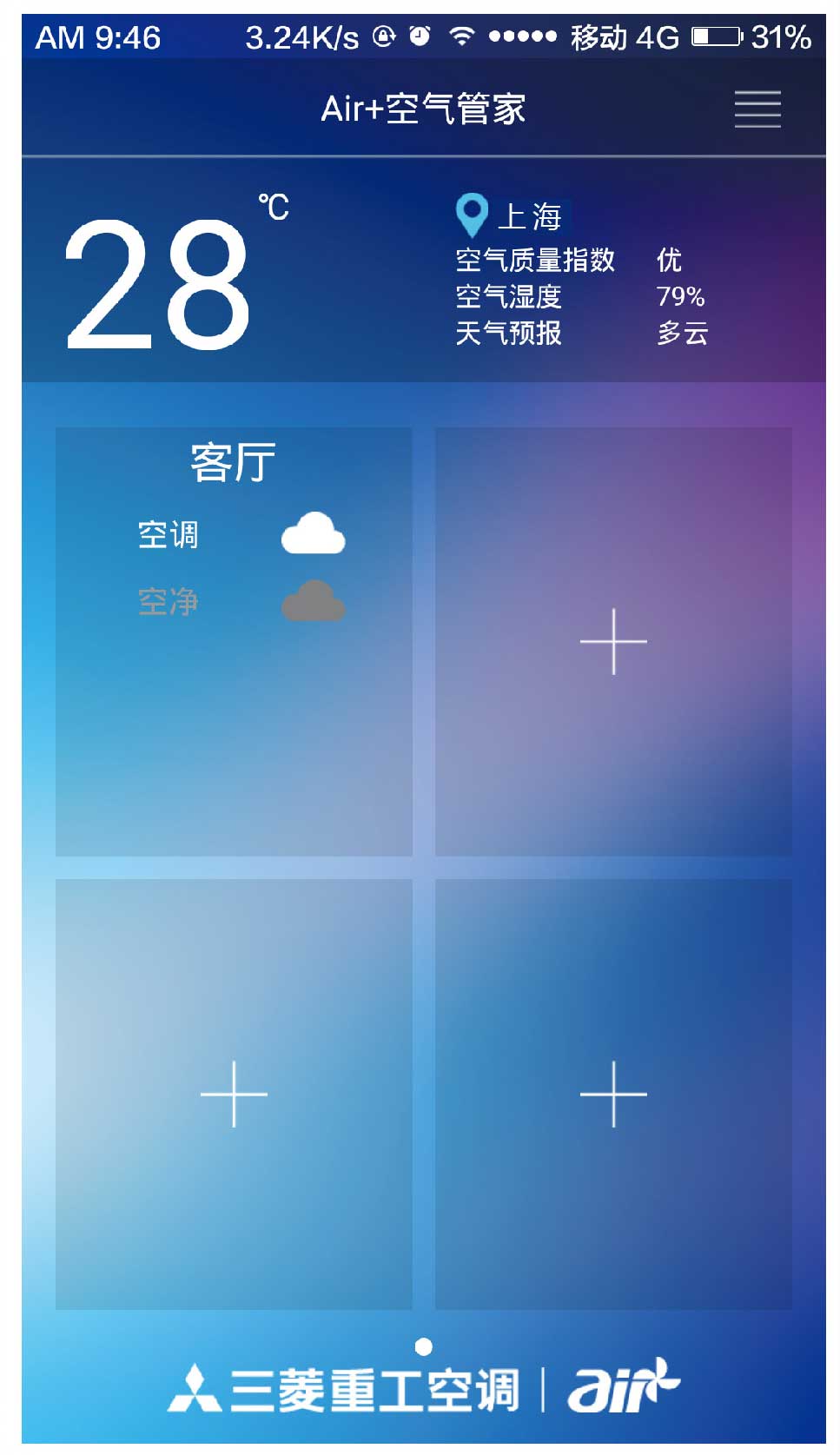Open the 客厅 room card
Screen dimensions: 840x1455
click(234, 641)
